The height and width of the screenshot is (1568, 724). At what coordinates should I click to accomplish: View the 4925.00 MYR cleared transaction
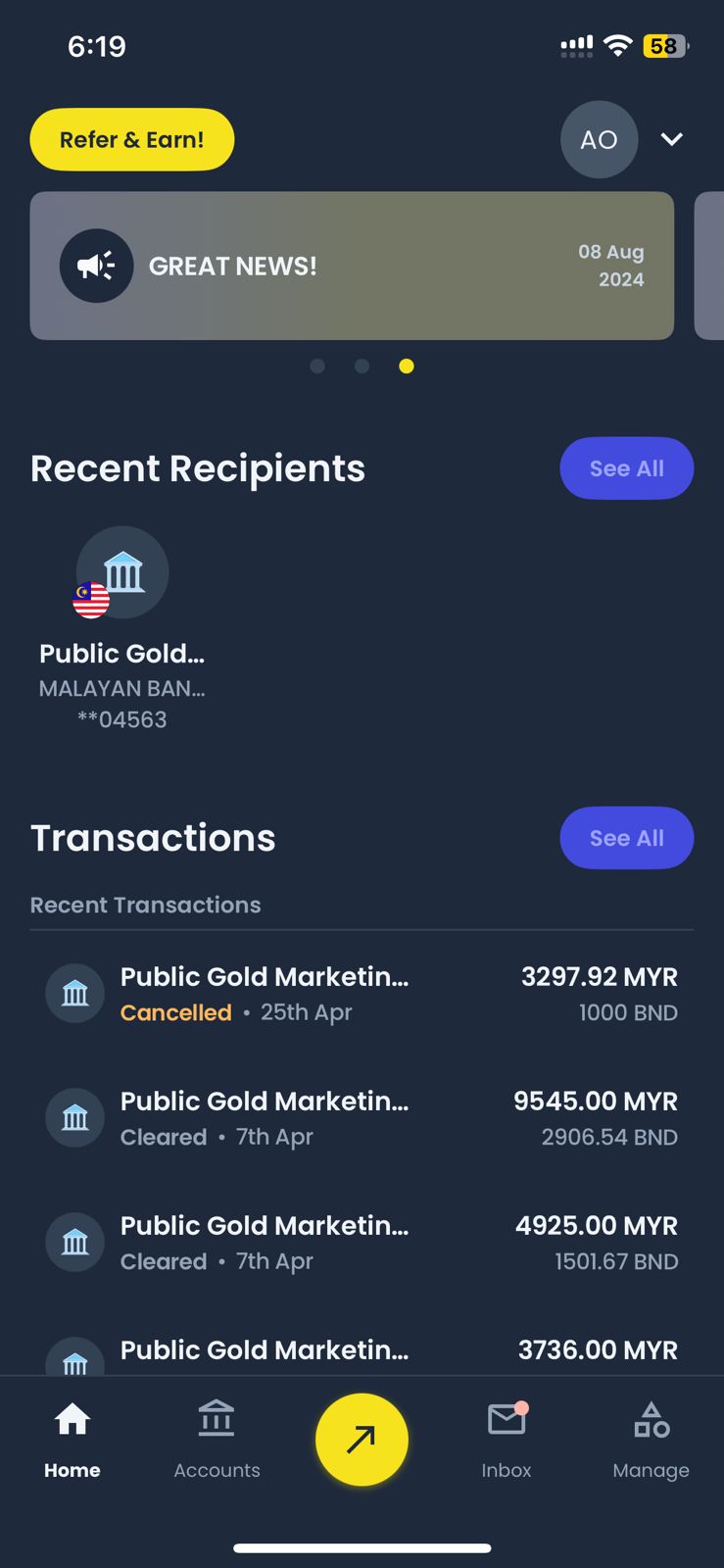pos(362,1243)
